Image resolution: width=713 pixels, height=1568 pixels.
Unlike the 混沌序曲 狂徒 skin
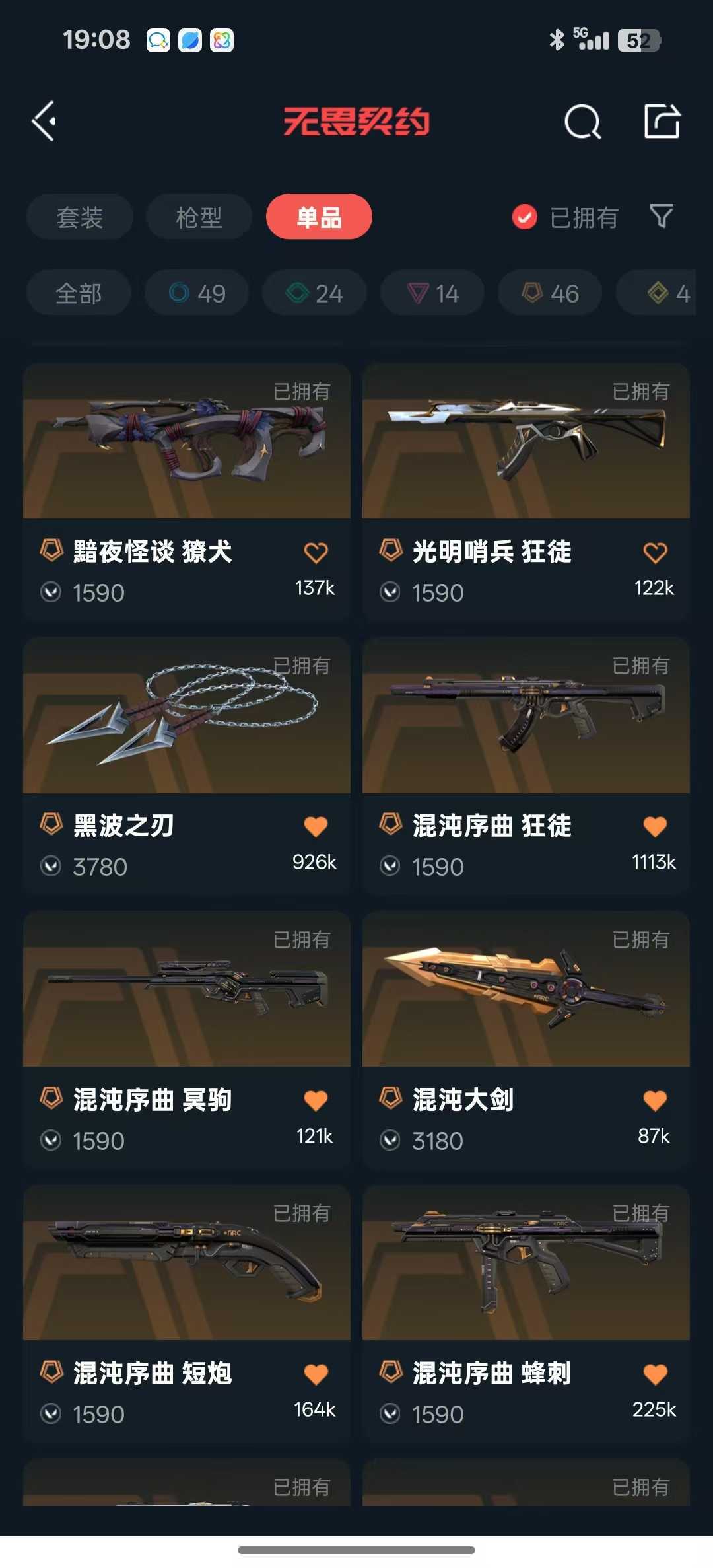pyautogui.click(x=655, y=826)
